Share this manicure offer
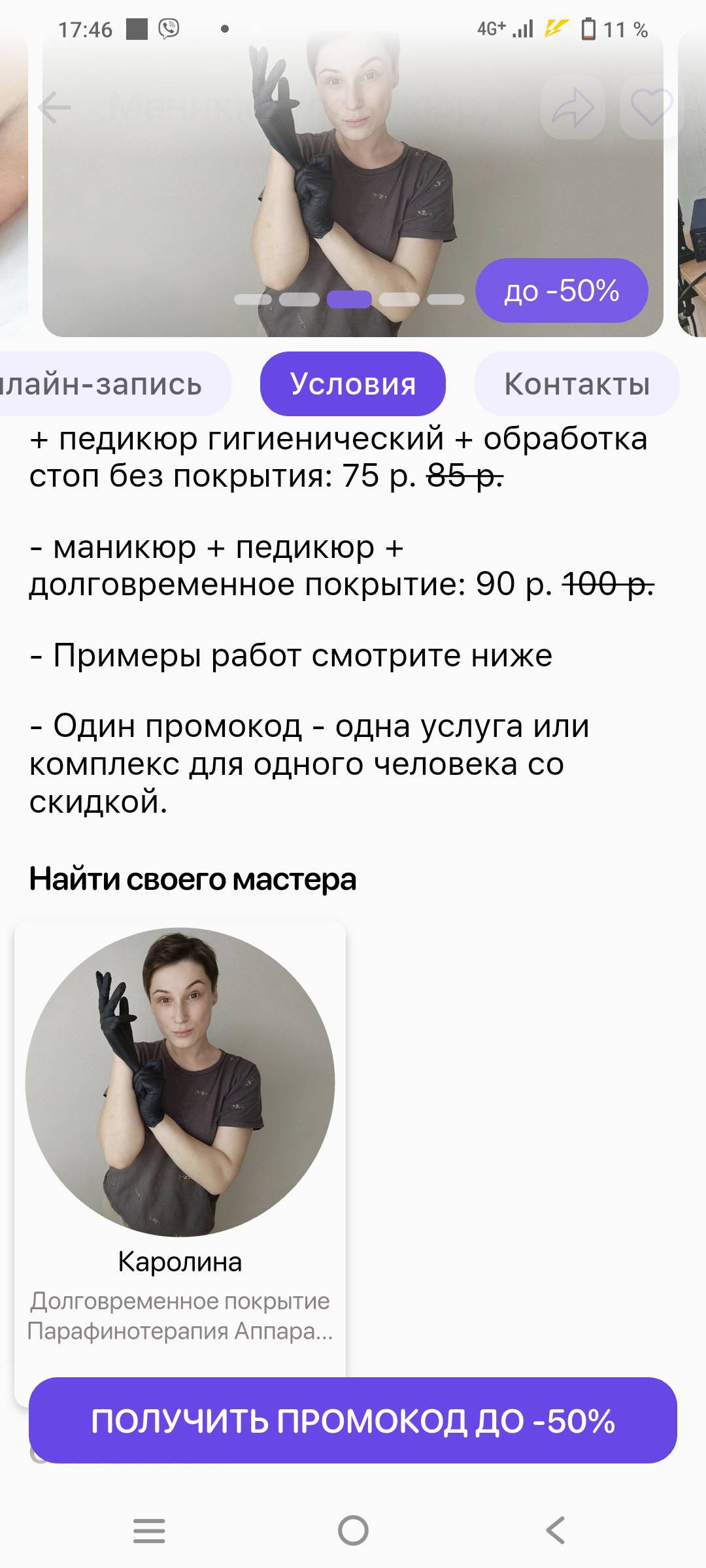Image resolution: width=706 pixels, height=1568 pixels. (x=573, y=108)
